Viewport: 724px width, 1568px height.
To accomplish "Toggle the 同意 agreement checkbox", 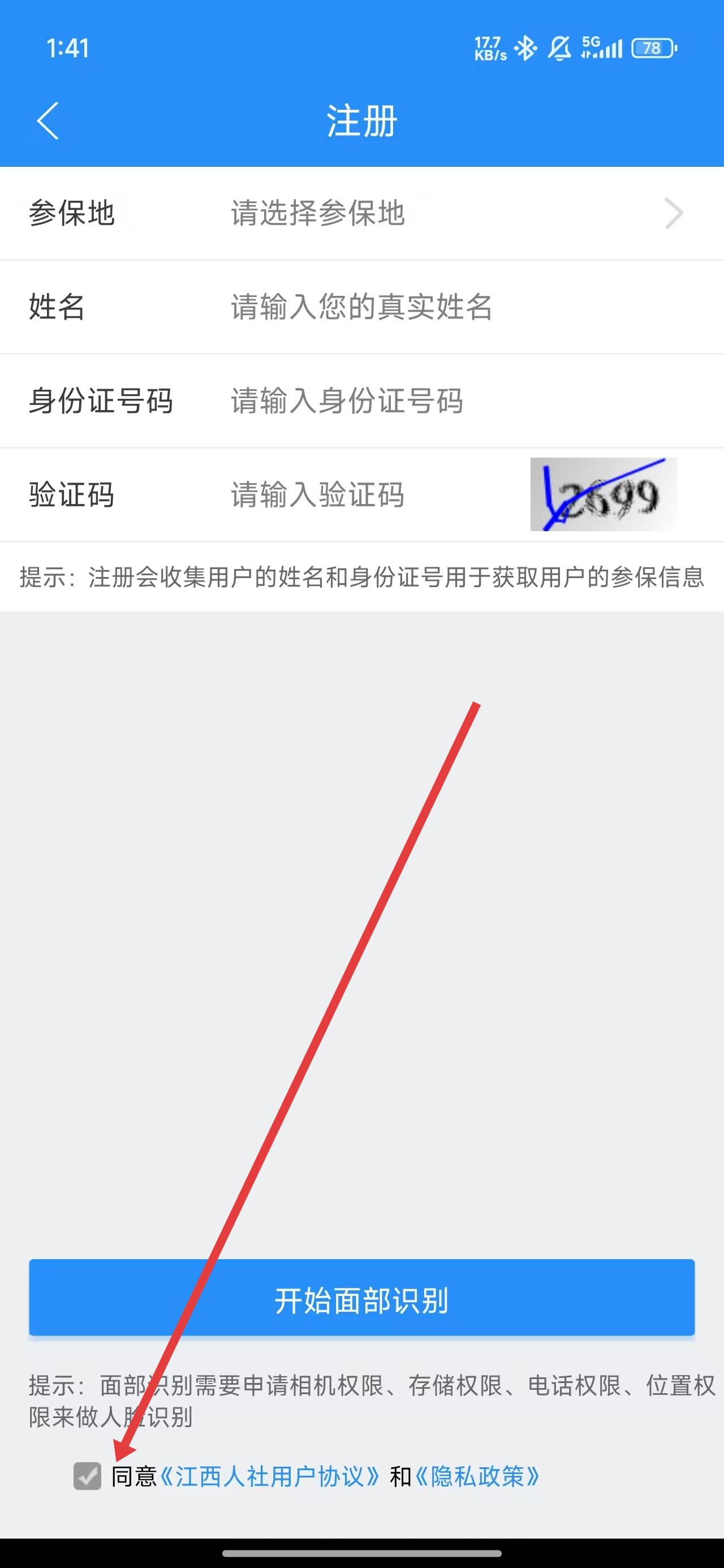I will coord(87,1476).
